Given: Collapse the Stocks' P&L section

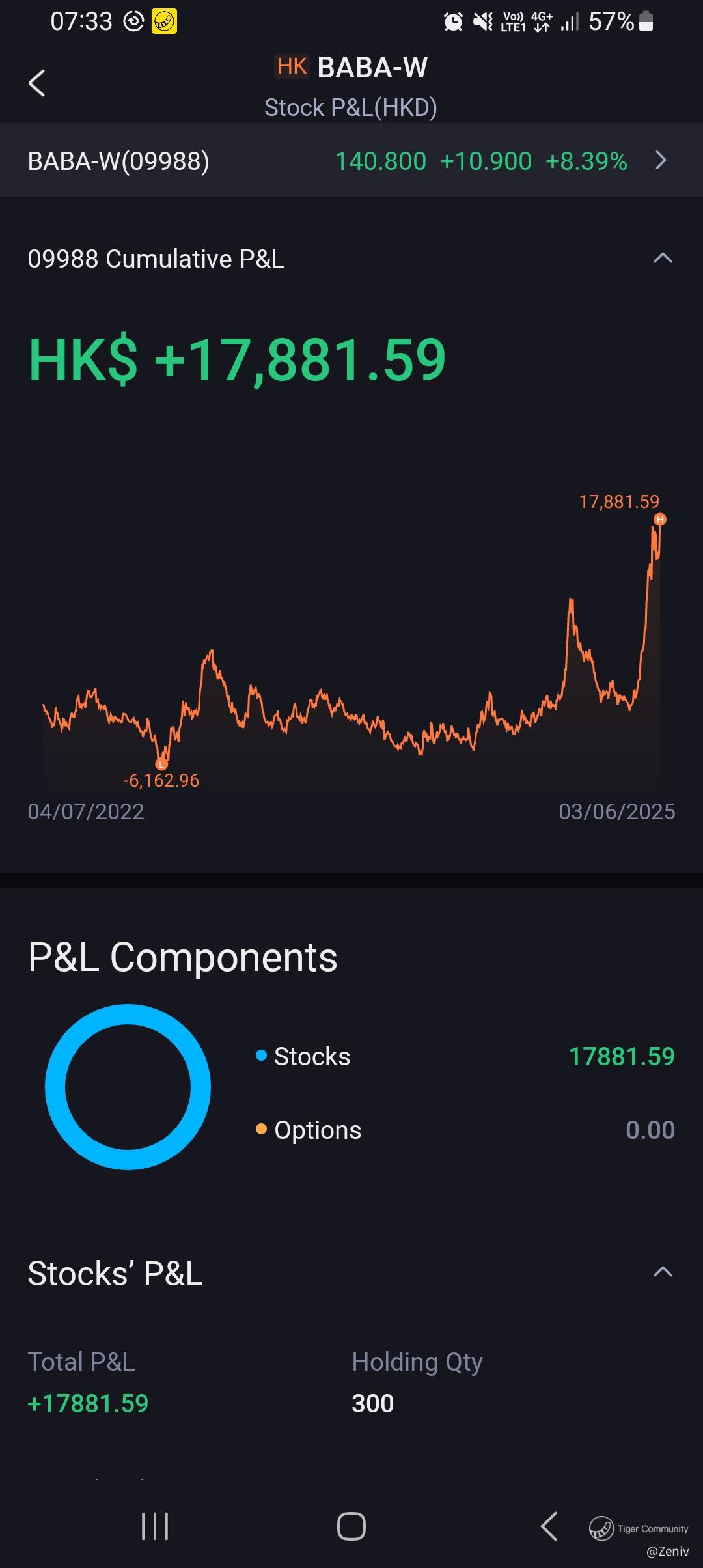Looking at the screenshot, I should click(x=662, y=1272).
